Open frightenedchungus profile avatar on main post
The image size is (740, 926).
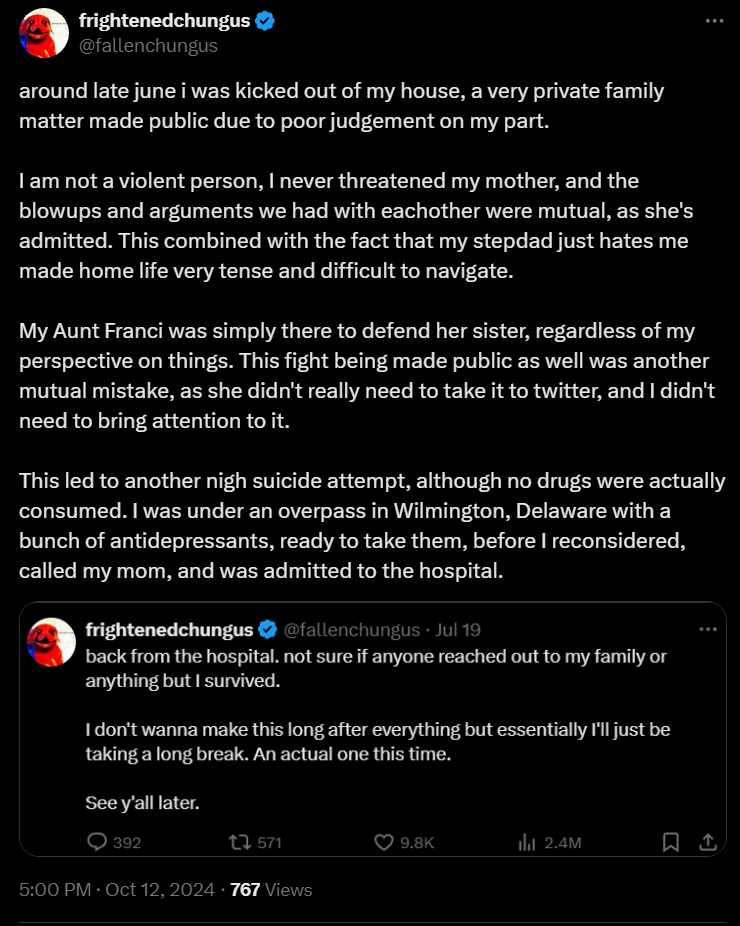44,32
